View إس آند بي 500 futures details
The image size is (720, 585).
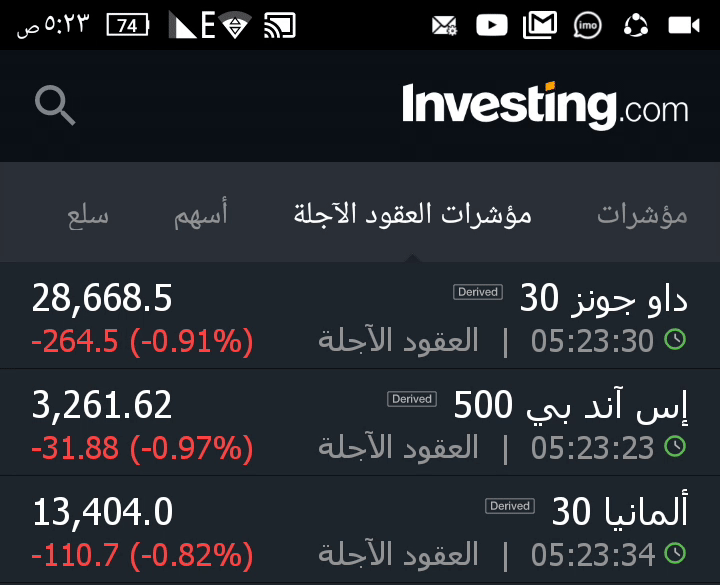[x=360, y=424]
